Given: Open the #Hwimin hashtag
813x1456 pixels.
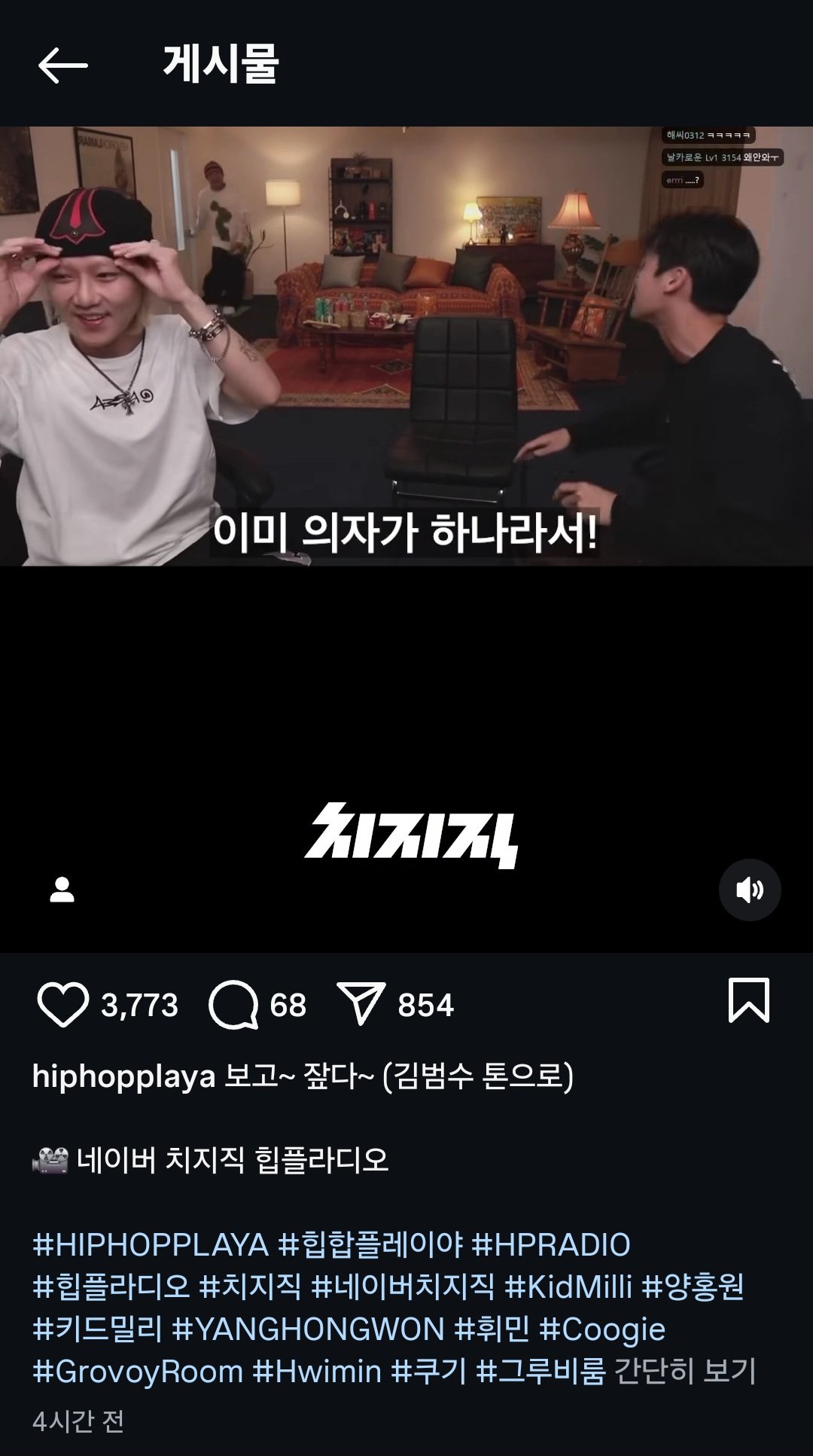Looking at the screenshot, I should tap(317, 1372).
